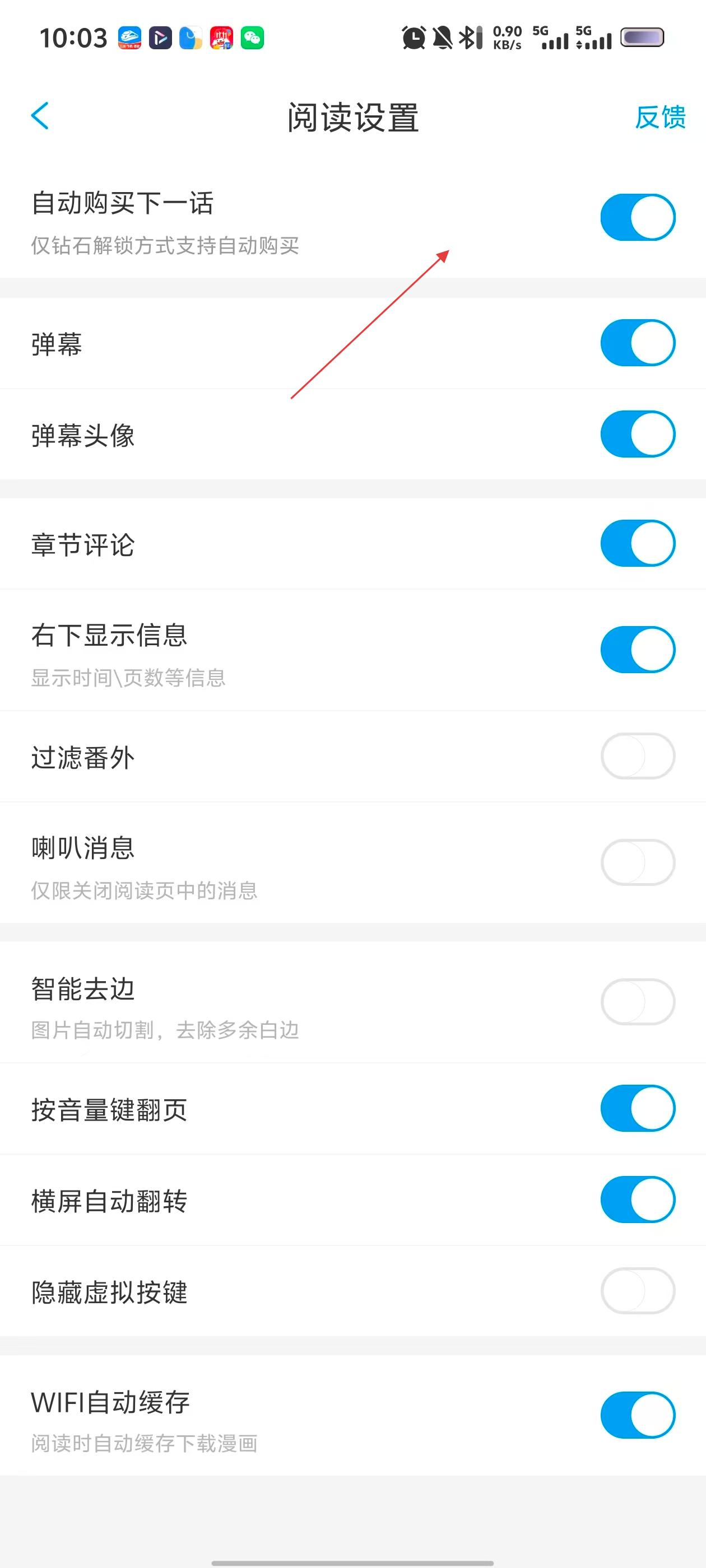This screenshot has height=1568, width=706.
Task: Enable 智能去边 toggle
Action: point(637,1002)
